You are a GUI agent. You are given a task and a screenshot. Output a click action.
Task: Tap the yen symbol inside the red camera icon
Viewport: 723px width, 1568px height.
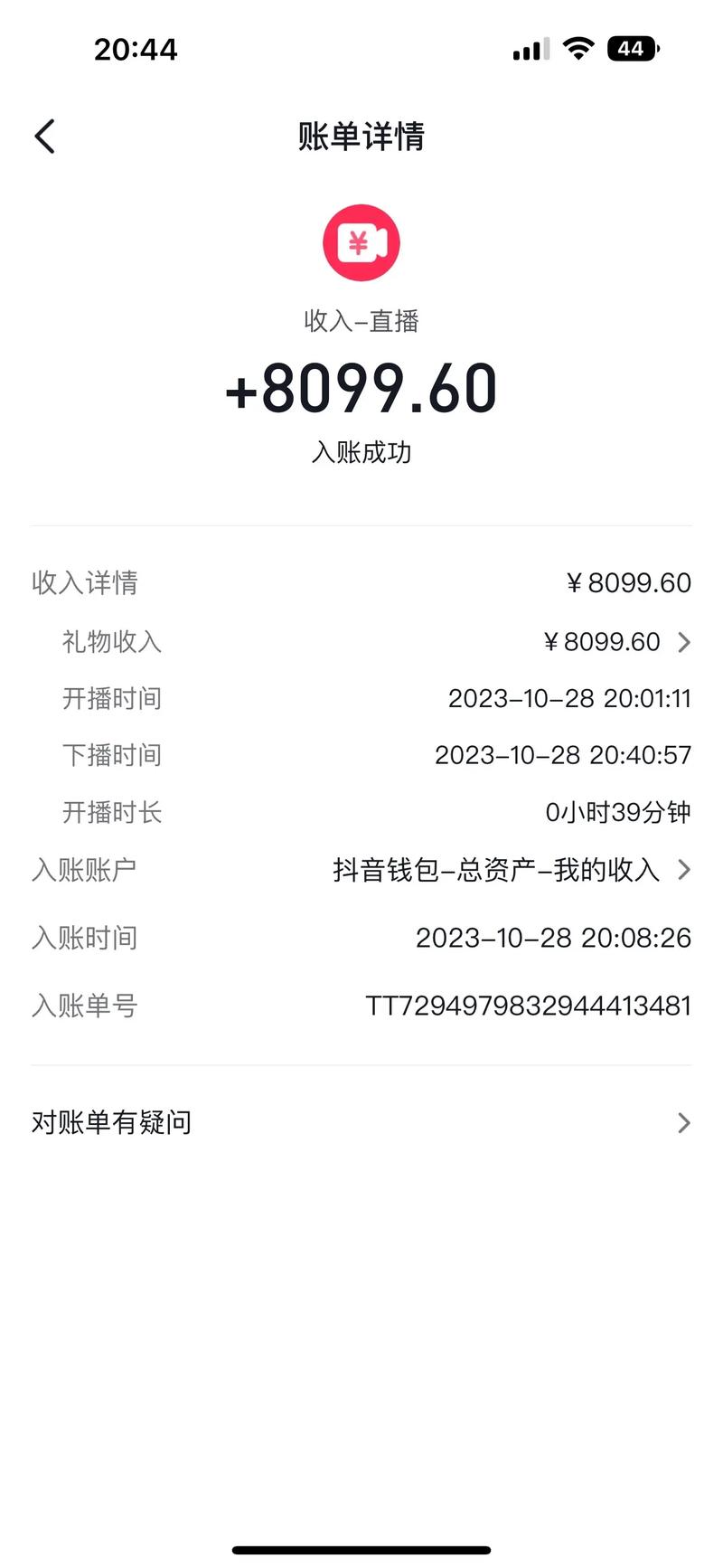tap(358, 242)
